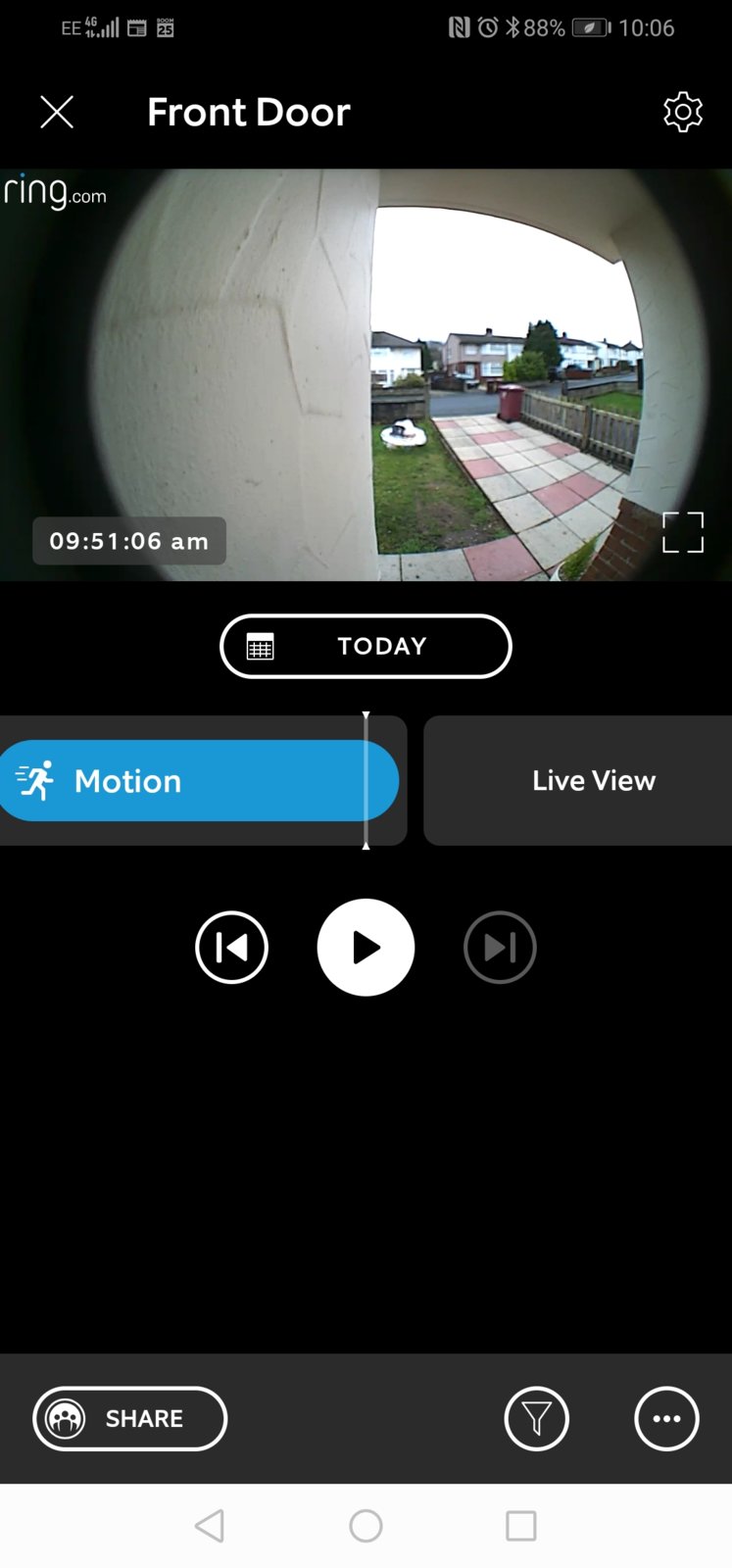Play the recorded motion video
This screenshot has height=1568, width=732.
(x=366, y=948)
